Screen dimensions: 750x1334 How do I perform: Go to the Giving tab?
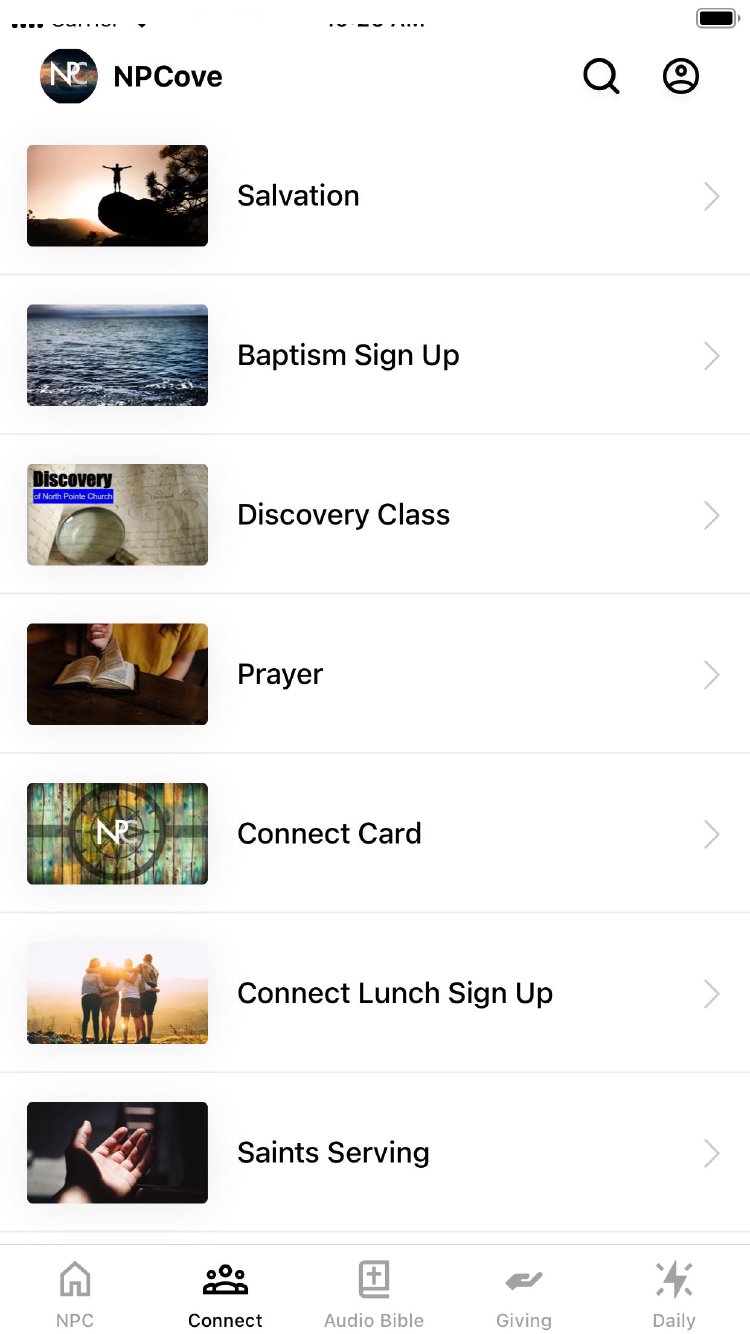[524, 1294]
